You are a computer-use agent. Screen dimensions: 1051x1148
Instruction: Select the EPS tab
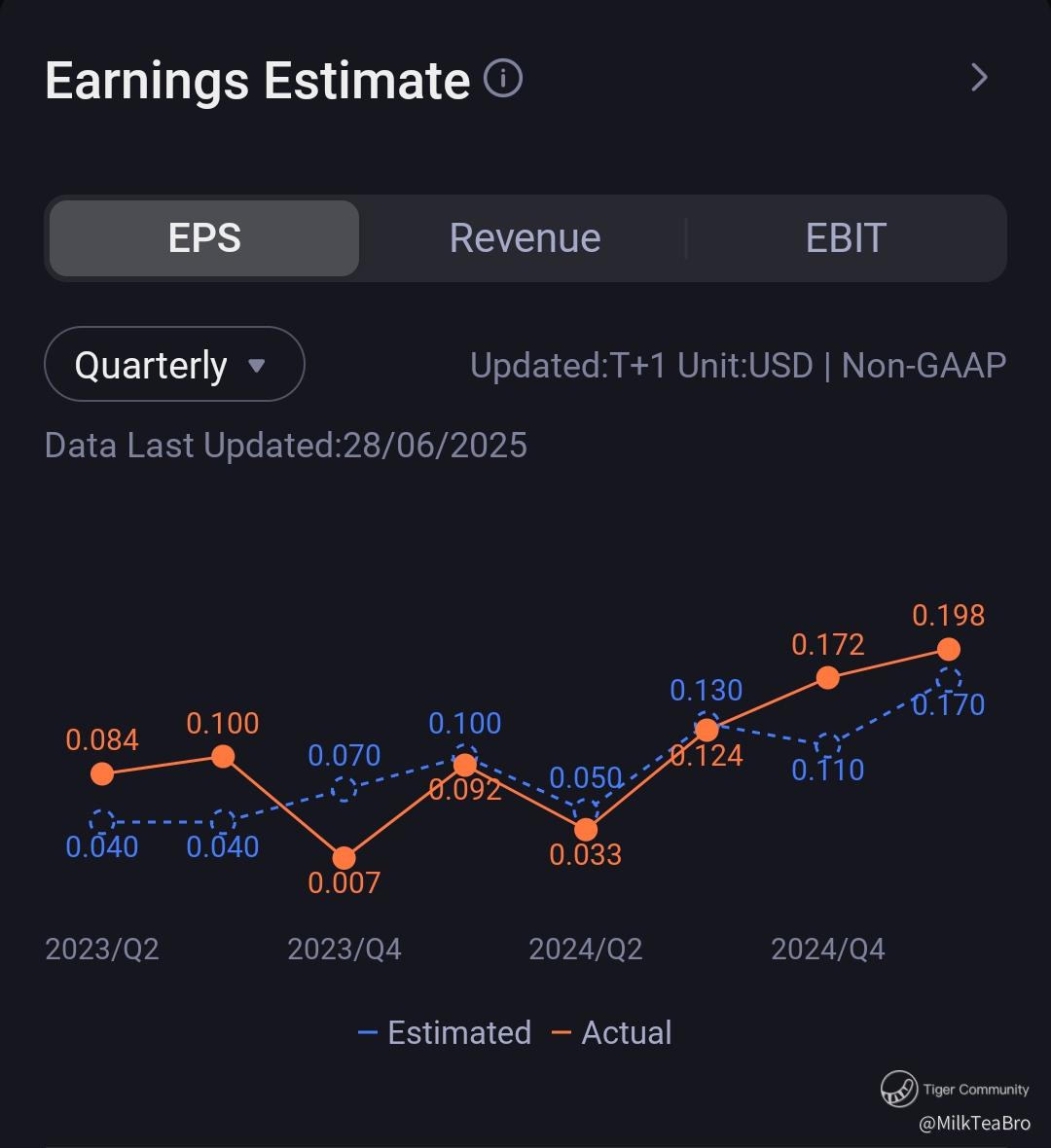pyautogui.click(x=204, y=238)
